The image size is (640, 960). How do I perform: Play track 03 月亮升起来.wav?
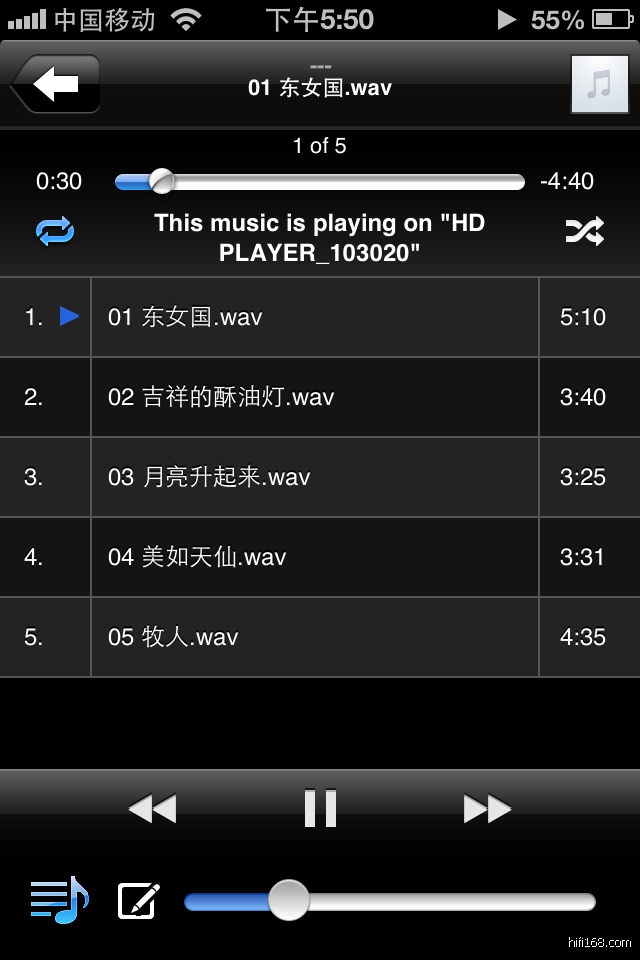(x=314, y=477)
